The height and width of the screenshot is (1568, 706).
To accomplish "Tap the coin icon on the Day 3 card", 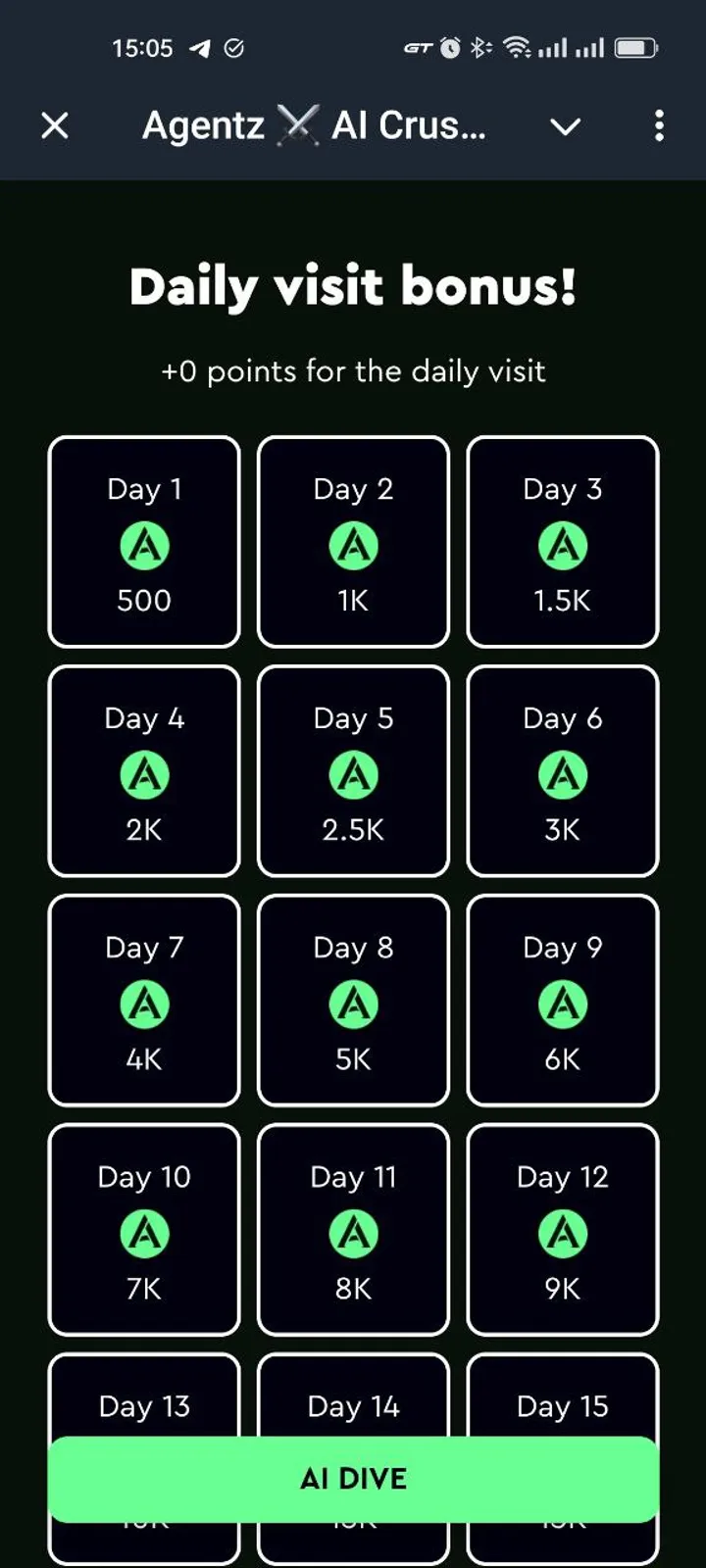I will [562, 545].
